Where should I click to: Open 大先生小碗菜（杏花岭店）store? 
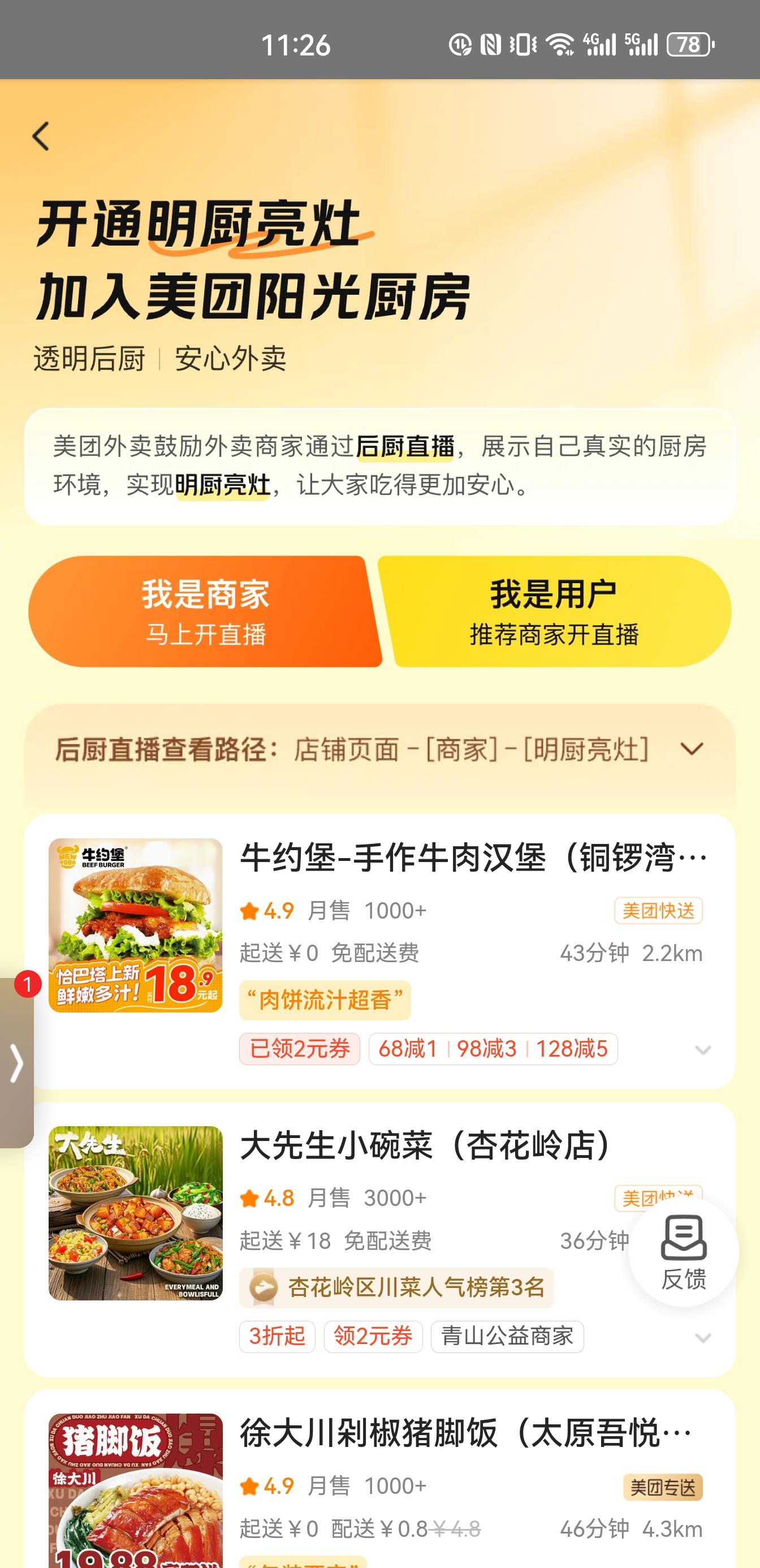pos(425,1145)
